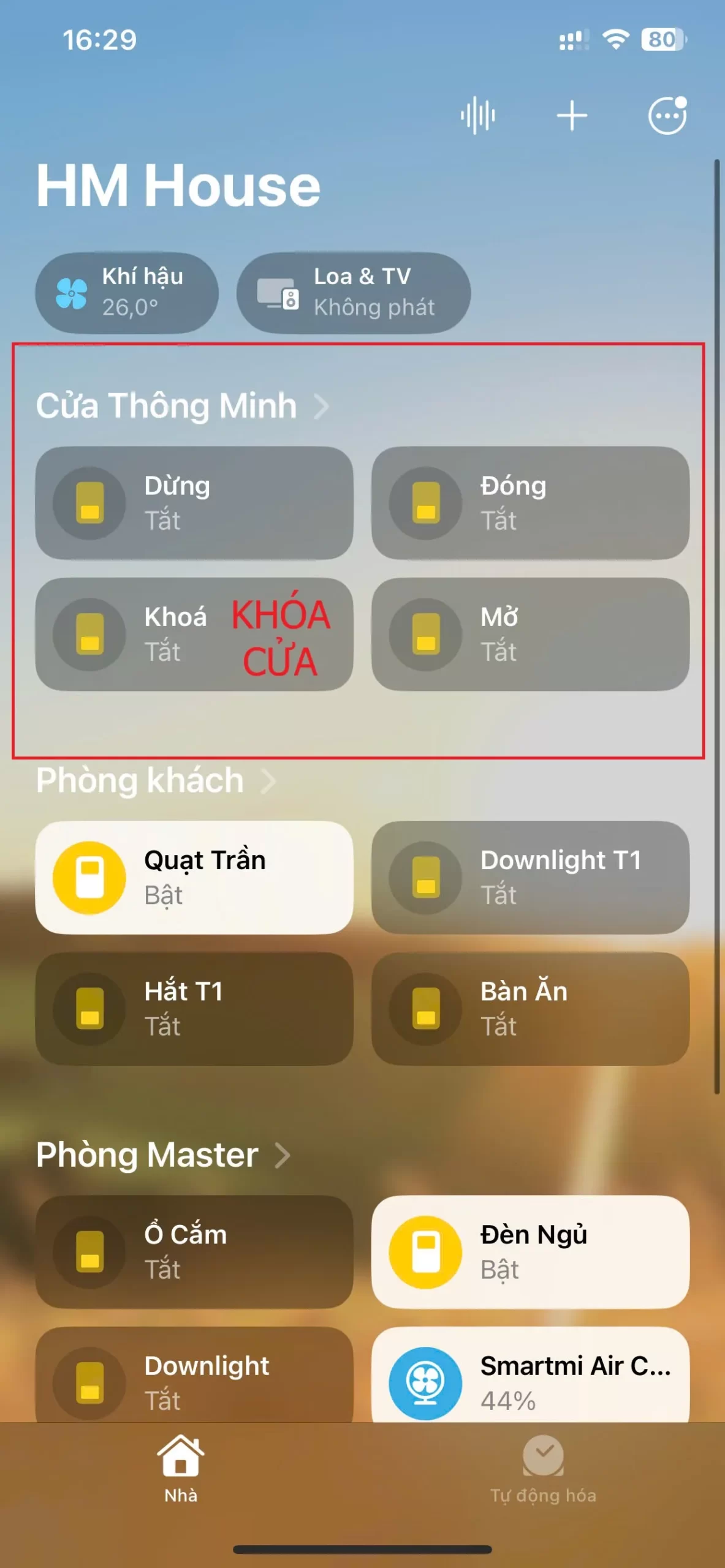Toggle the Khoá door lock tile
725x1568 pixels.
click(x=89, y=635)
